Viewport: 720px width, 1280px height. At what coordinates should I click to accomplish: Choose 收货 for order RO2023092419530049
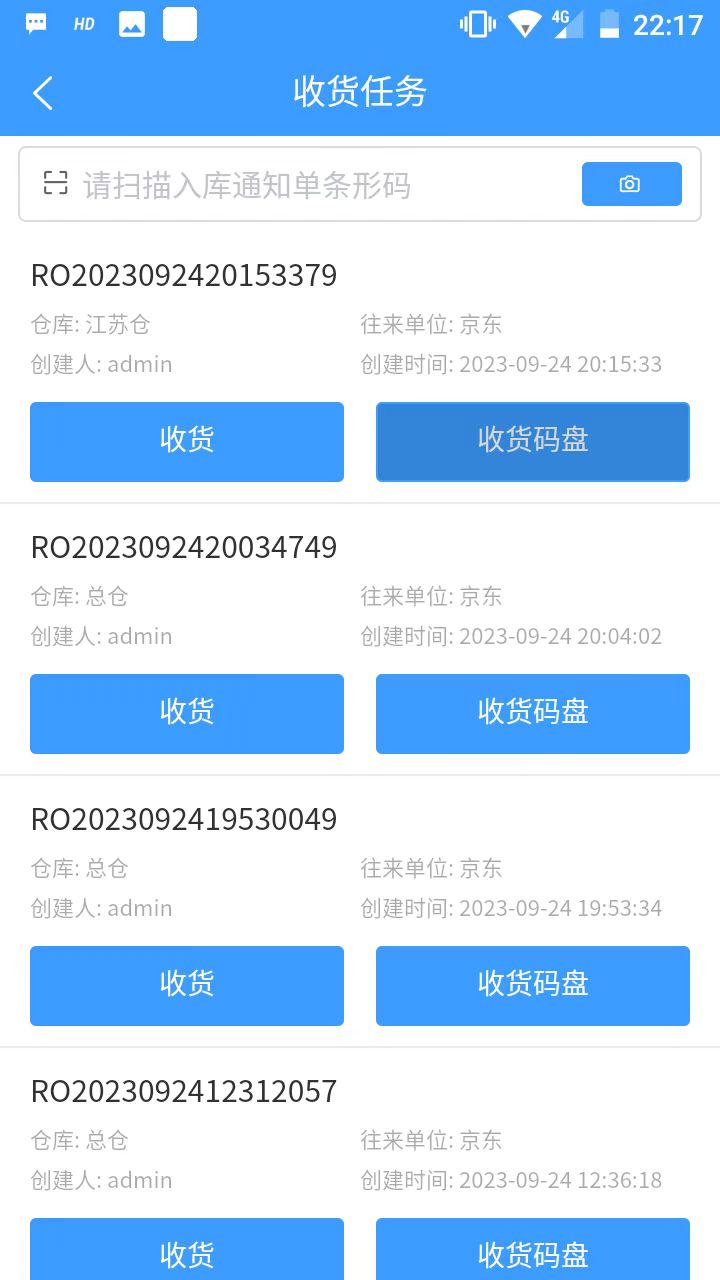pos(187,986)
